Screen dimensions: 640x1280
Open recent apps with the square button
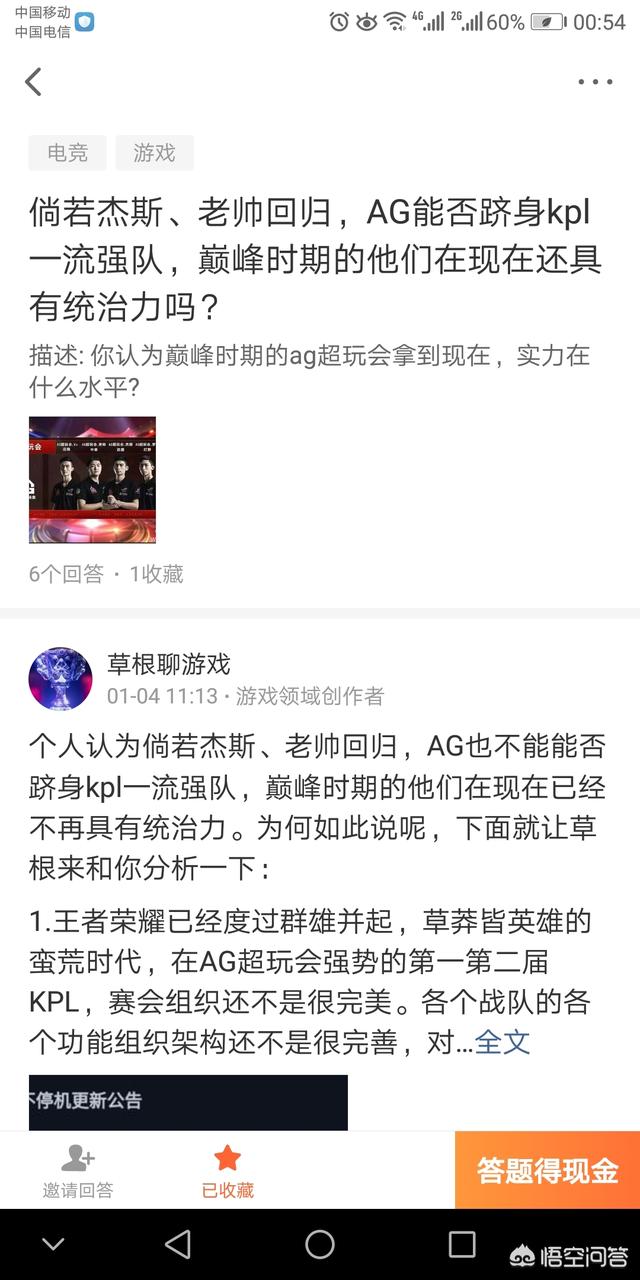point(462,1245)
